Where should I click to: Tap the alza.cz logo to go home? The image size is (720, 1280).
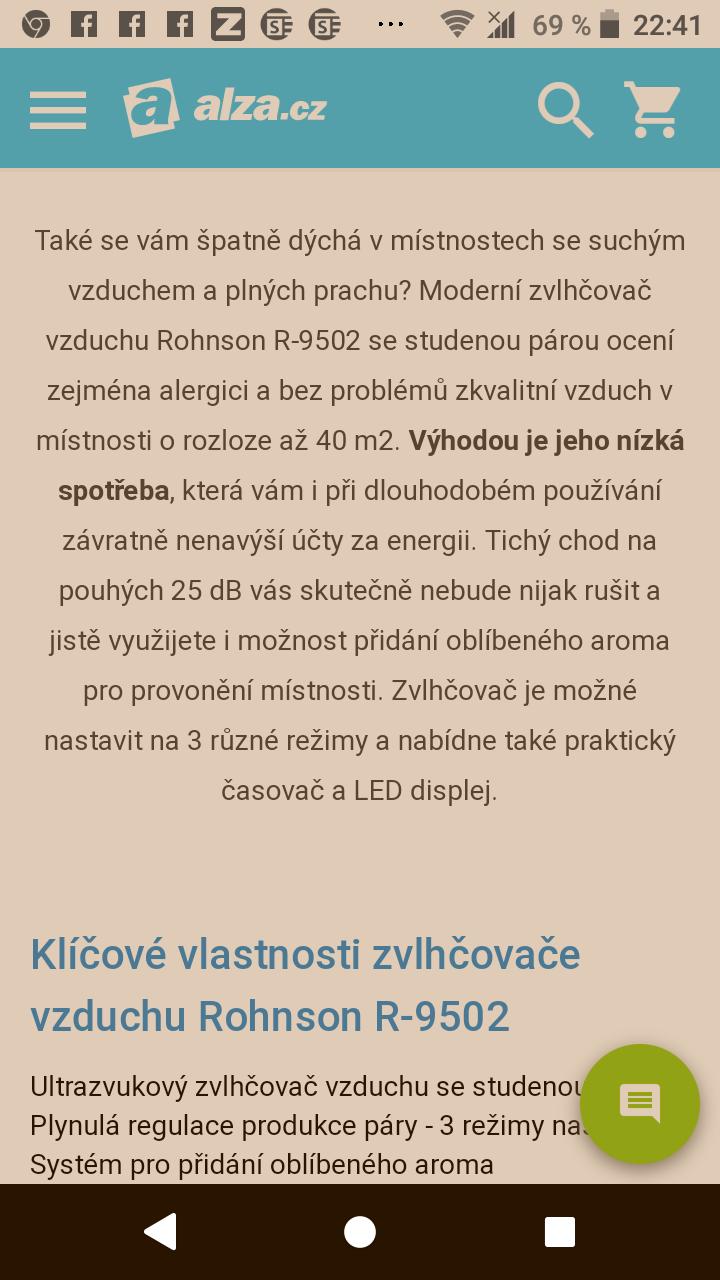[225, 108]
